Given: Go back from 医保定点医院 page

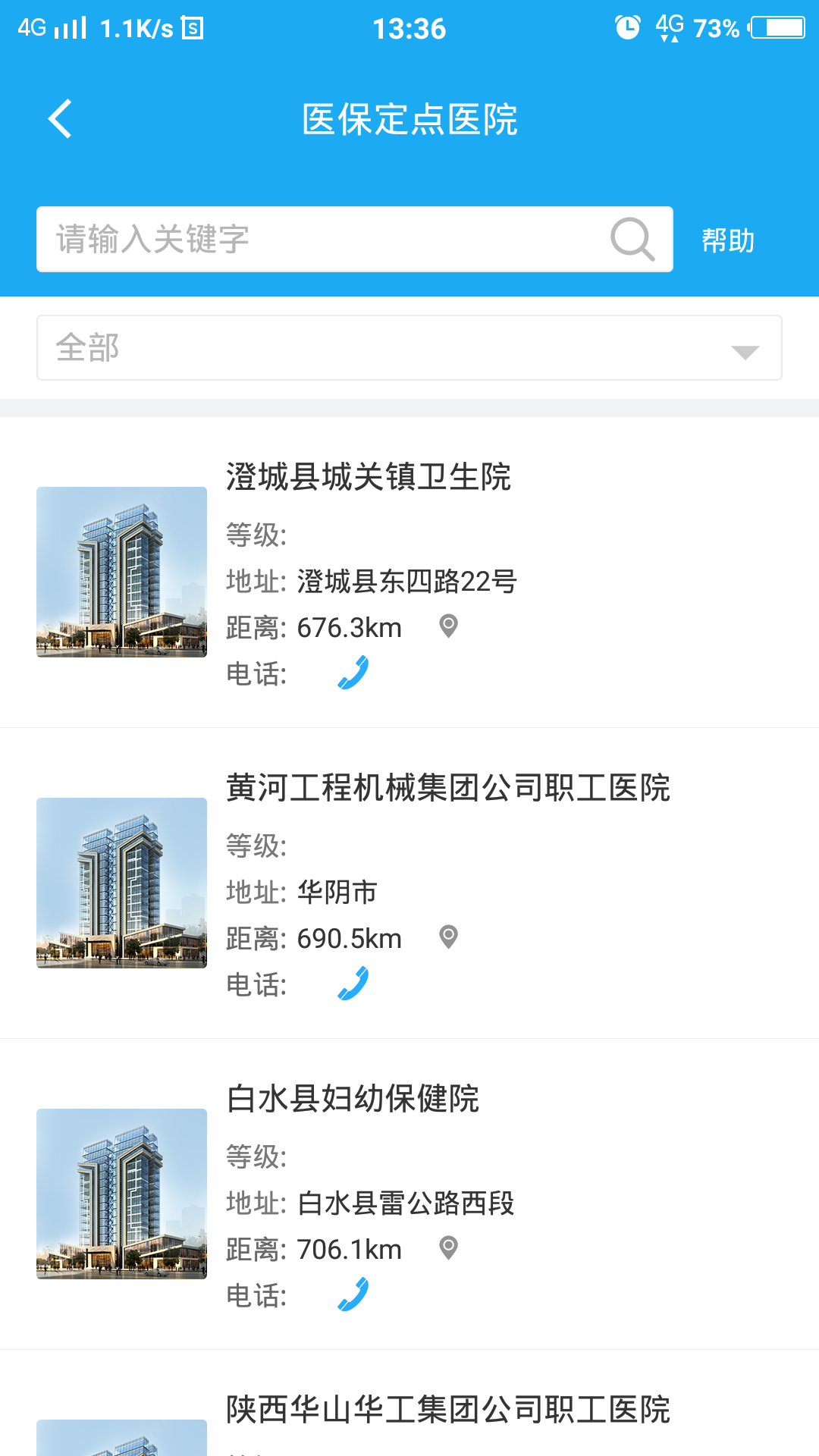Looking at the screenshot, I should tap(60, 119).
